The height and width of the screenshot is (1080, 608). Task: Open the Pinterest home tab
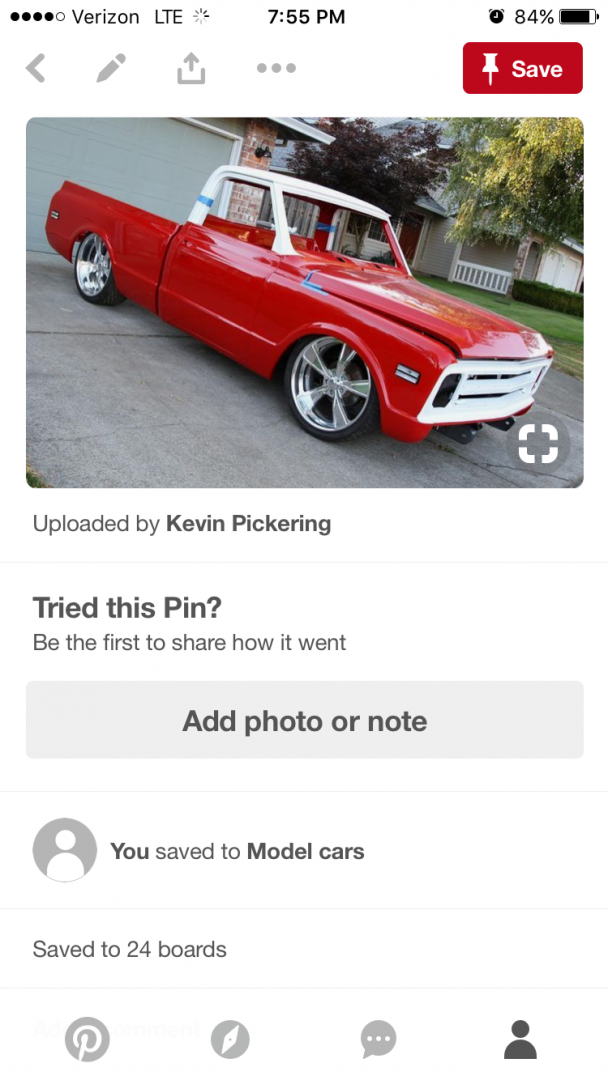[x=87, y=1040]
